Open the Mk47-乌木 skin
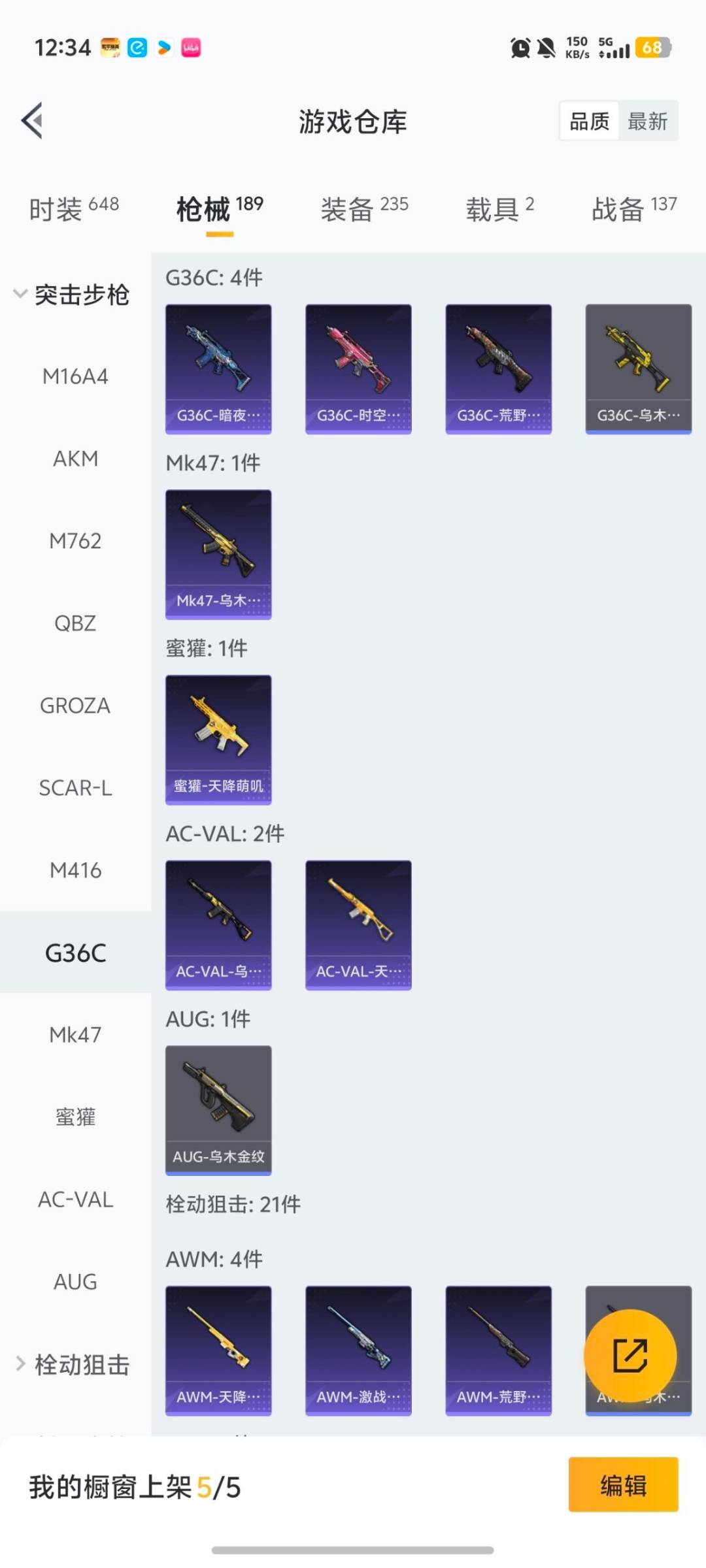This screenshot has height=1568, width=706. 218,554
